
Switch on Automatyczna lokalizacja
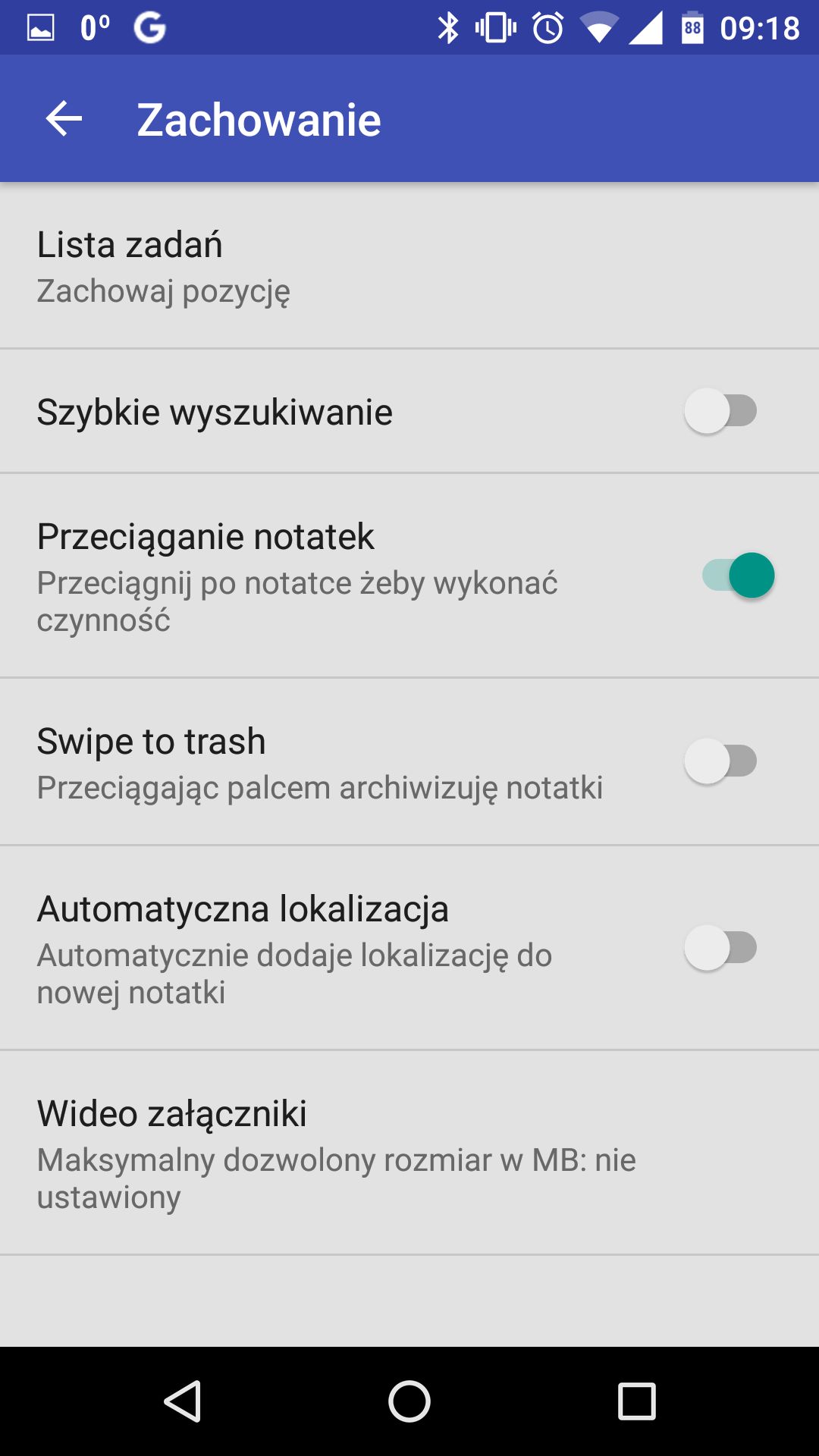[720, 947]
